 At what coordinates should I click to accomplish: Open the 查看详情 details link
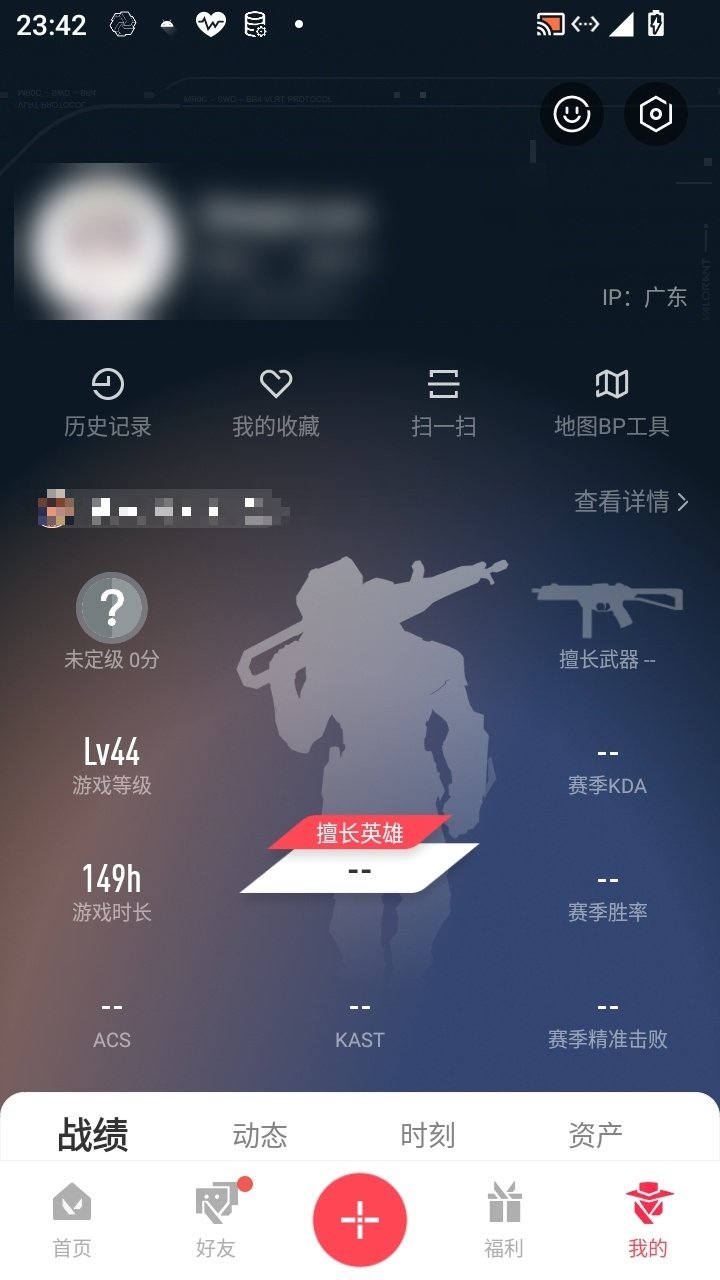628,504
